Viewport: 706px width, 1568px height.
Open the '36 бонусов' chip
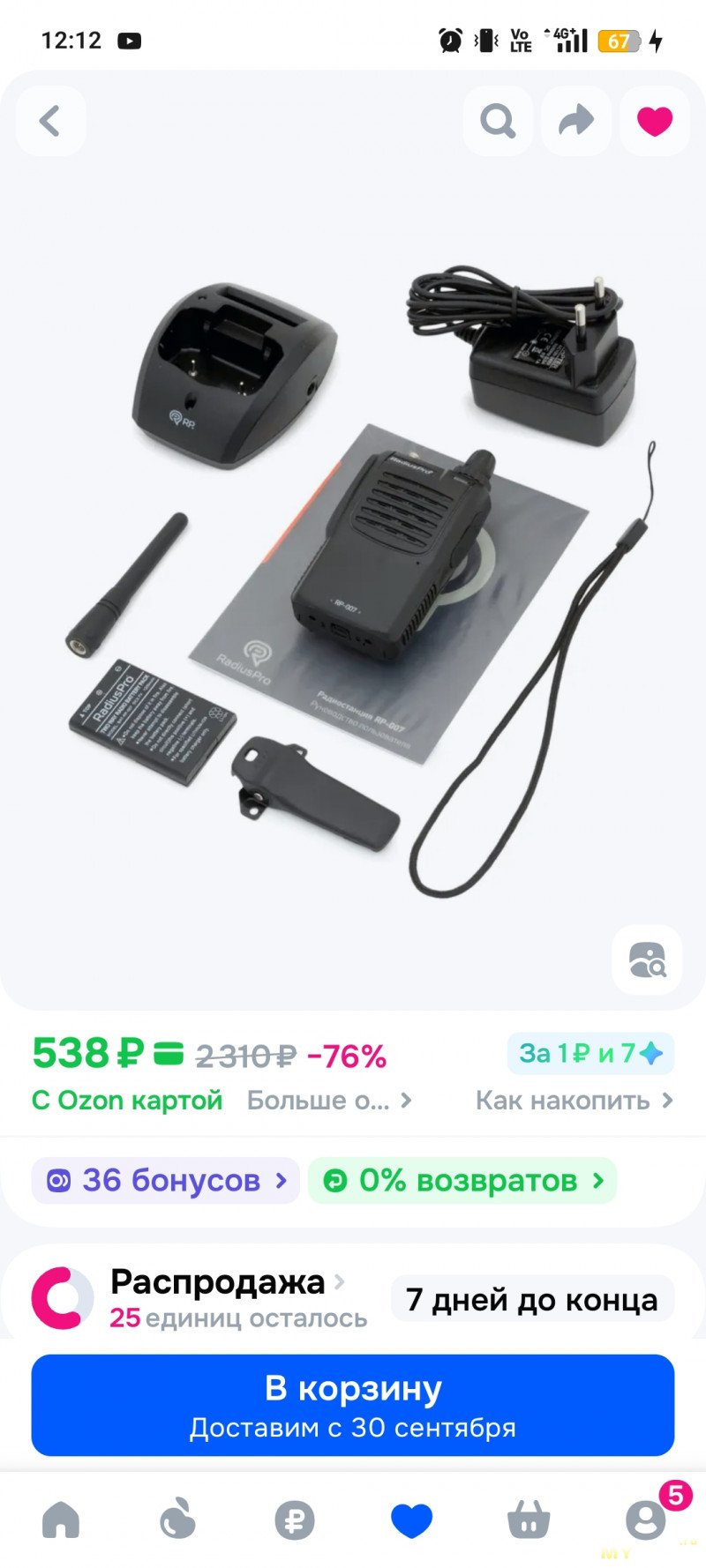(166, 1180)
